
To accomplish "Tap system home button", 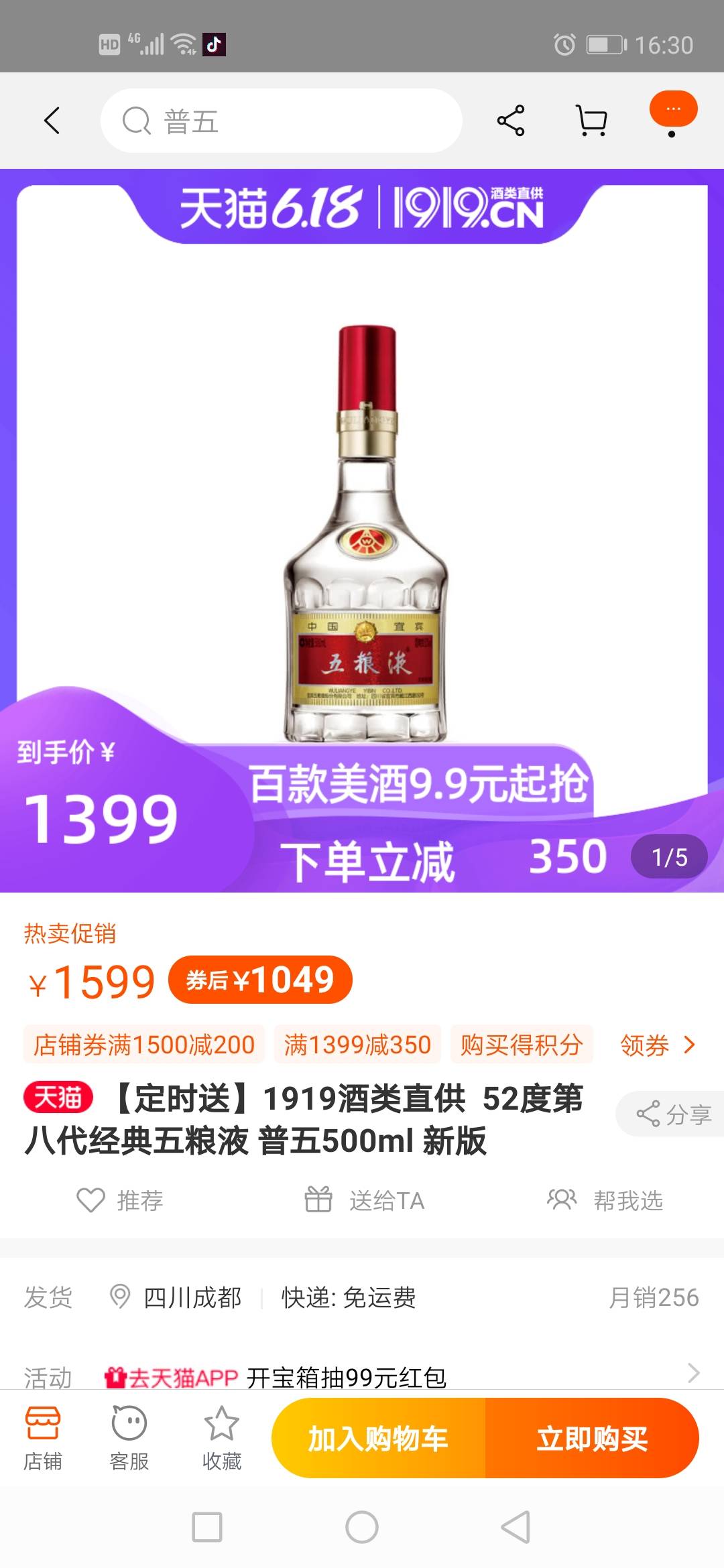I will [362, 1527].
